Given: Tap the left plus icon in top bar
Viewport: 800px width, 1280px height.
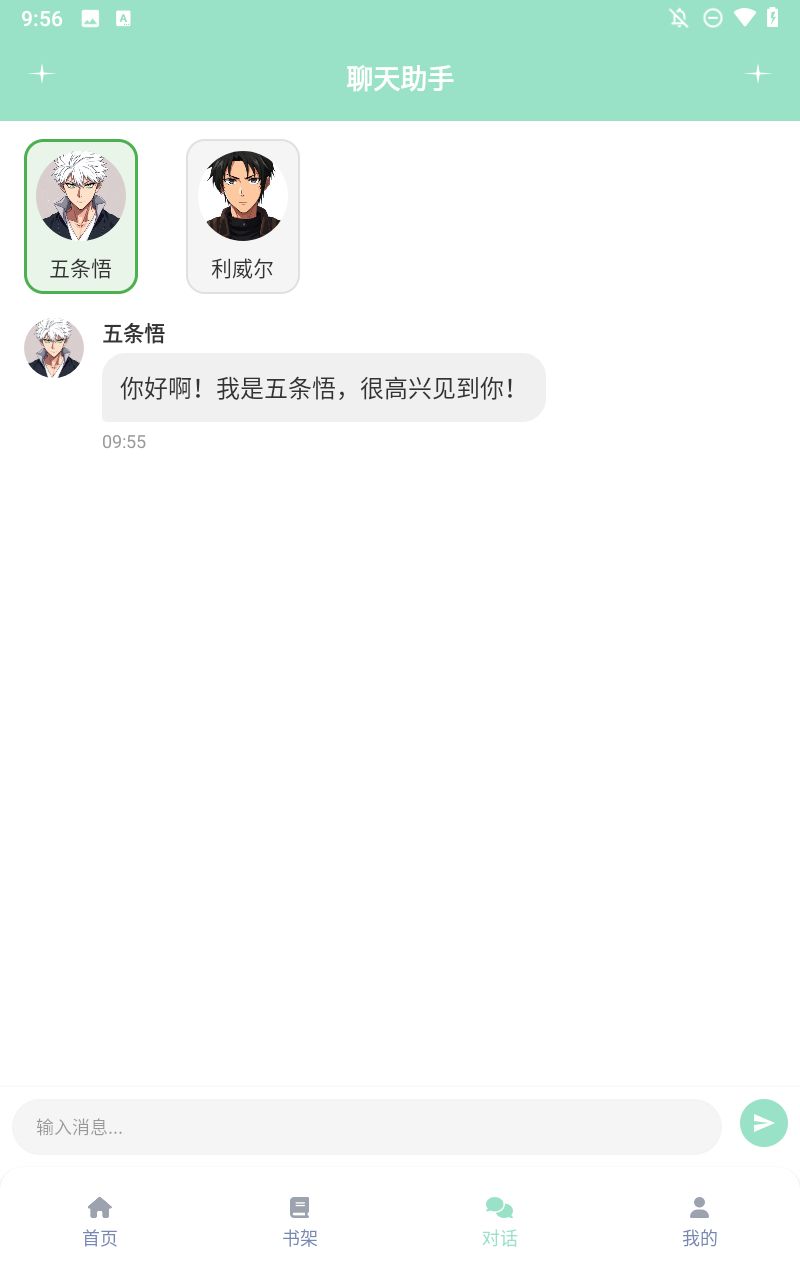Looking at the screenshot, I should pyautogui.click(x=42, y=73).
